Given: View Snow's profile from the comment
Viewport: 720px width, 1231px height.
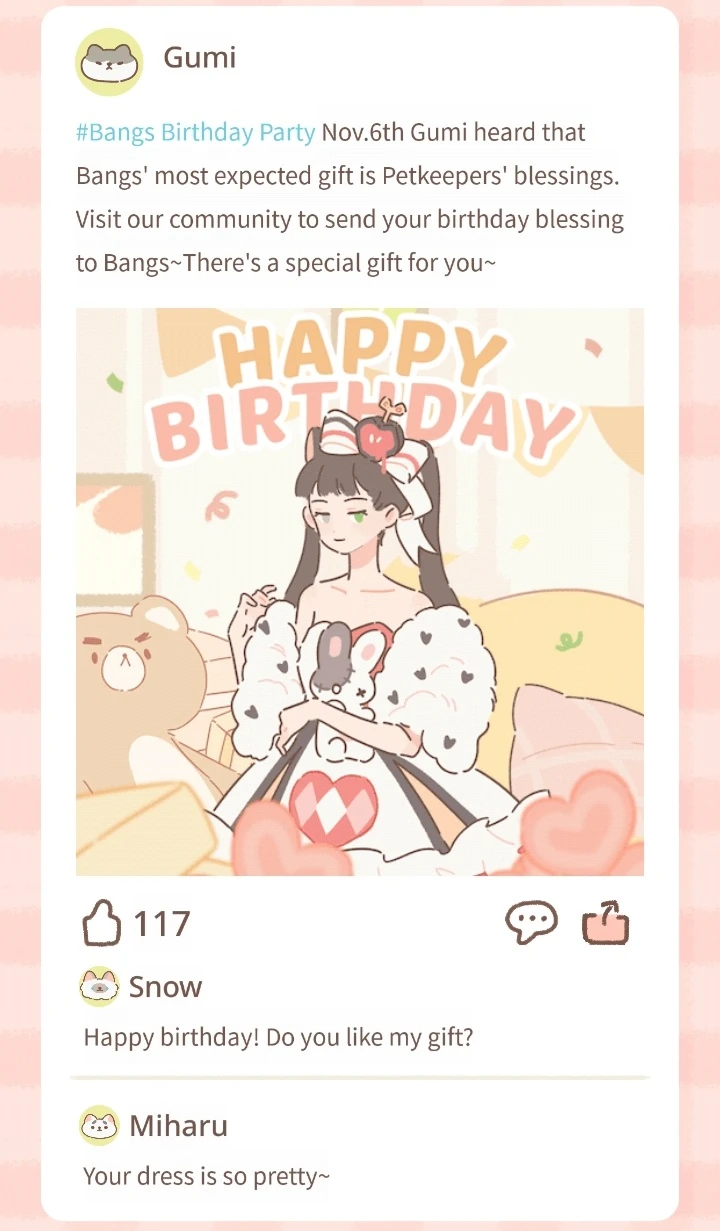Looking at the screenshot, I should 99,987.
